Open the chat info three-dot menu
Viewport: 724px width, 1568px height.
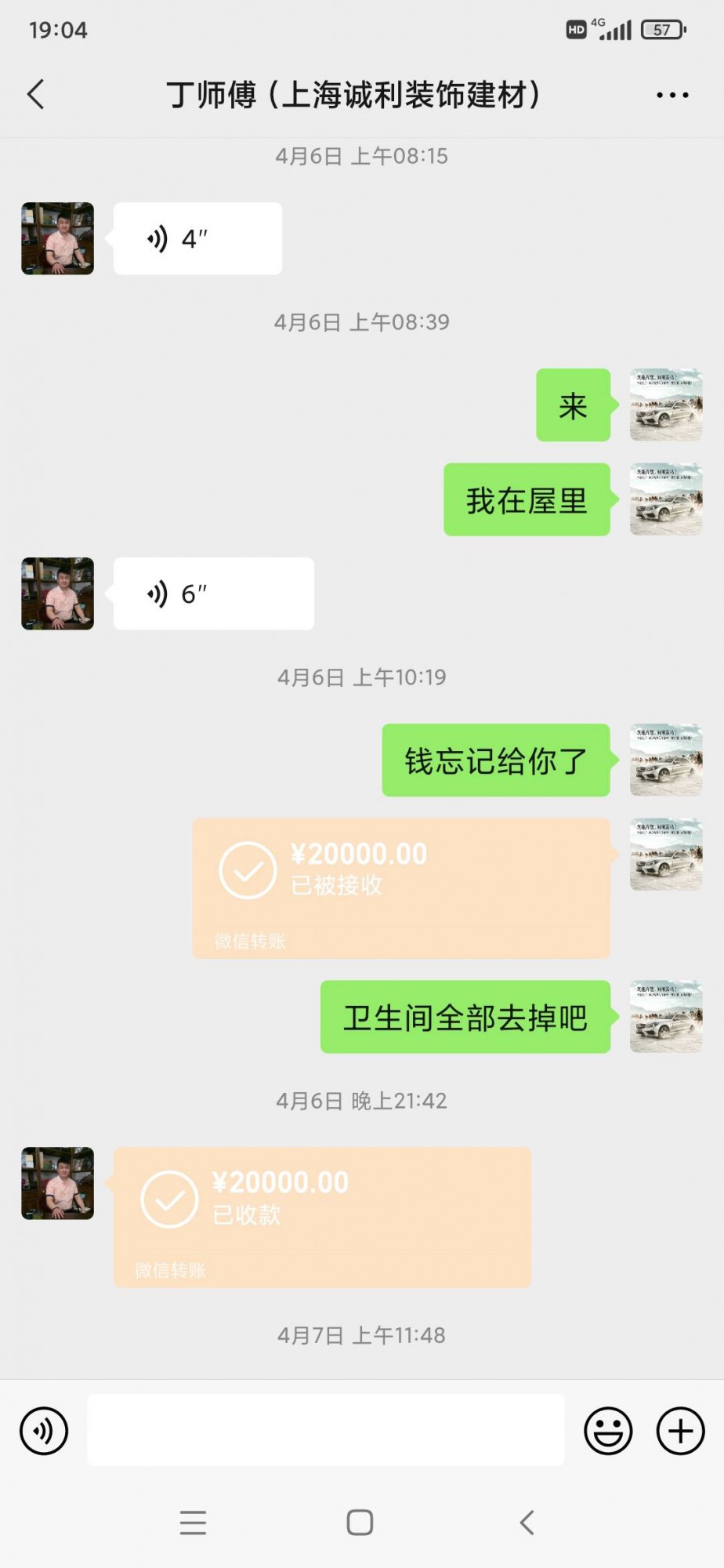(x=672, y=95)
